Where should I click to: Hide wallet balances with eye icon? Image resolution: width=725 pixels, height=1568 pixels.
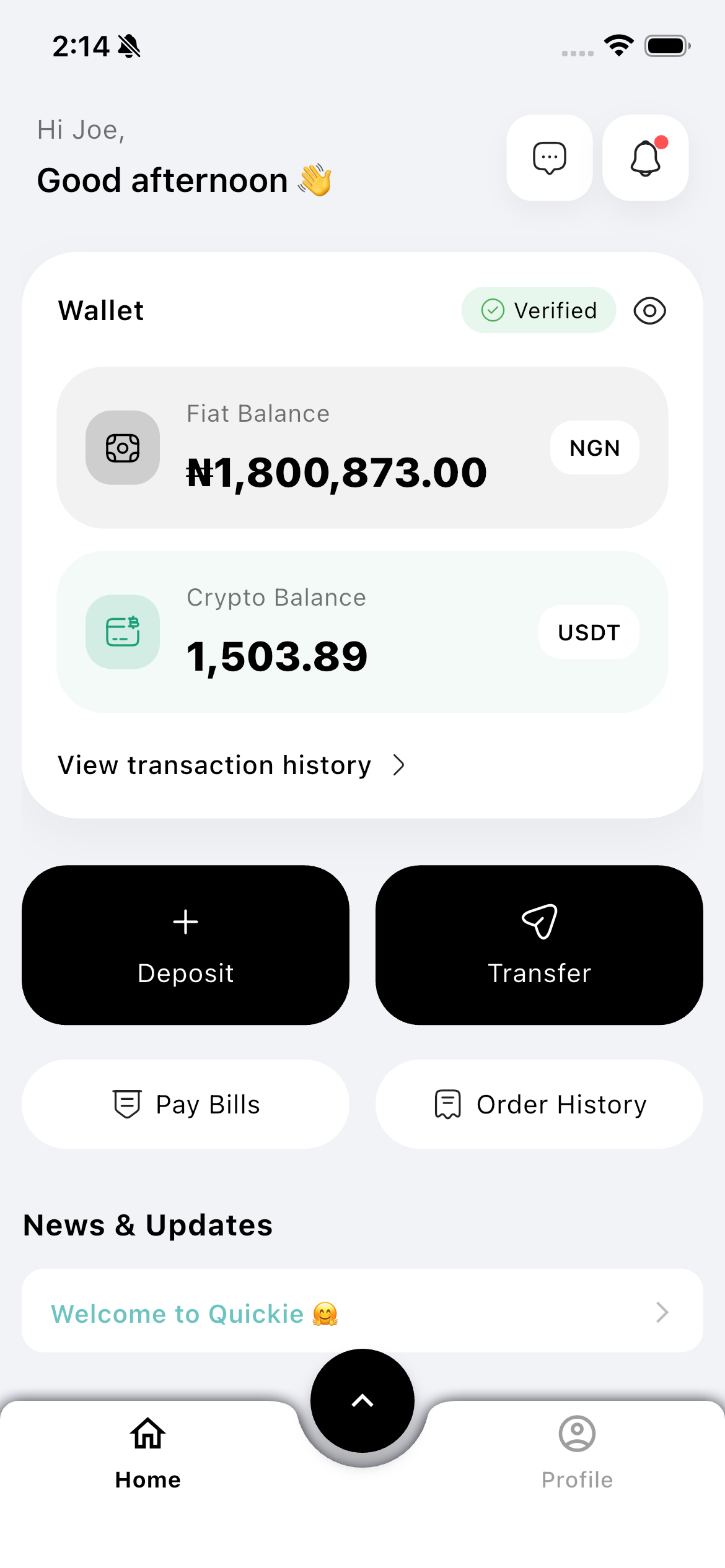tap(649, 310)
